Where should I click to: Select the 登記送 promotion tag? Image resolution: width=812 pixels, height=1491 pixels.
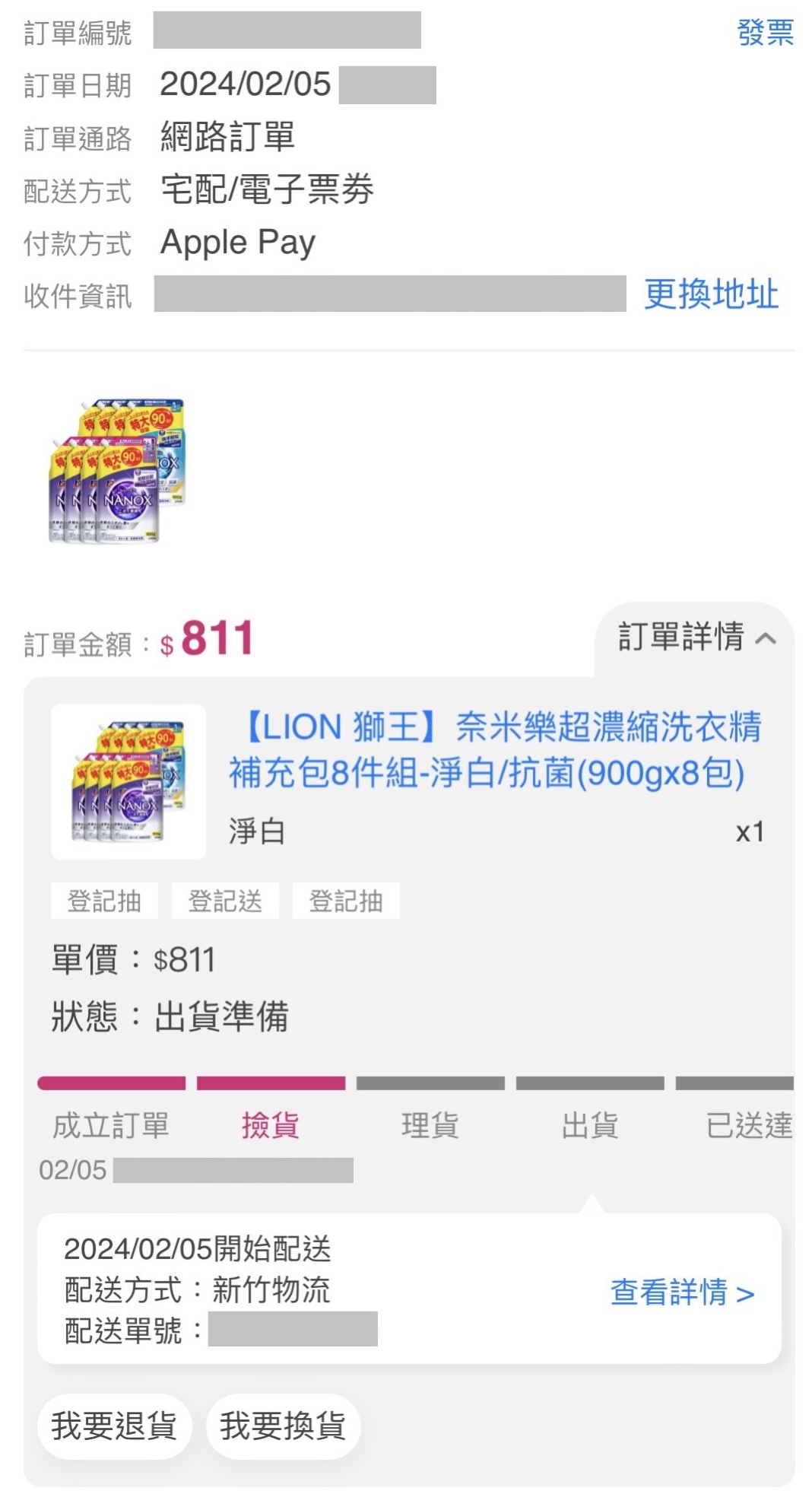(225, 901)
